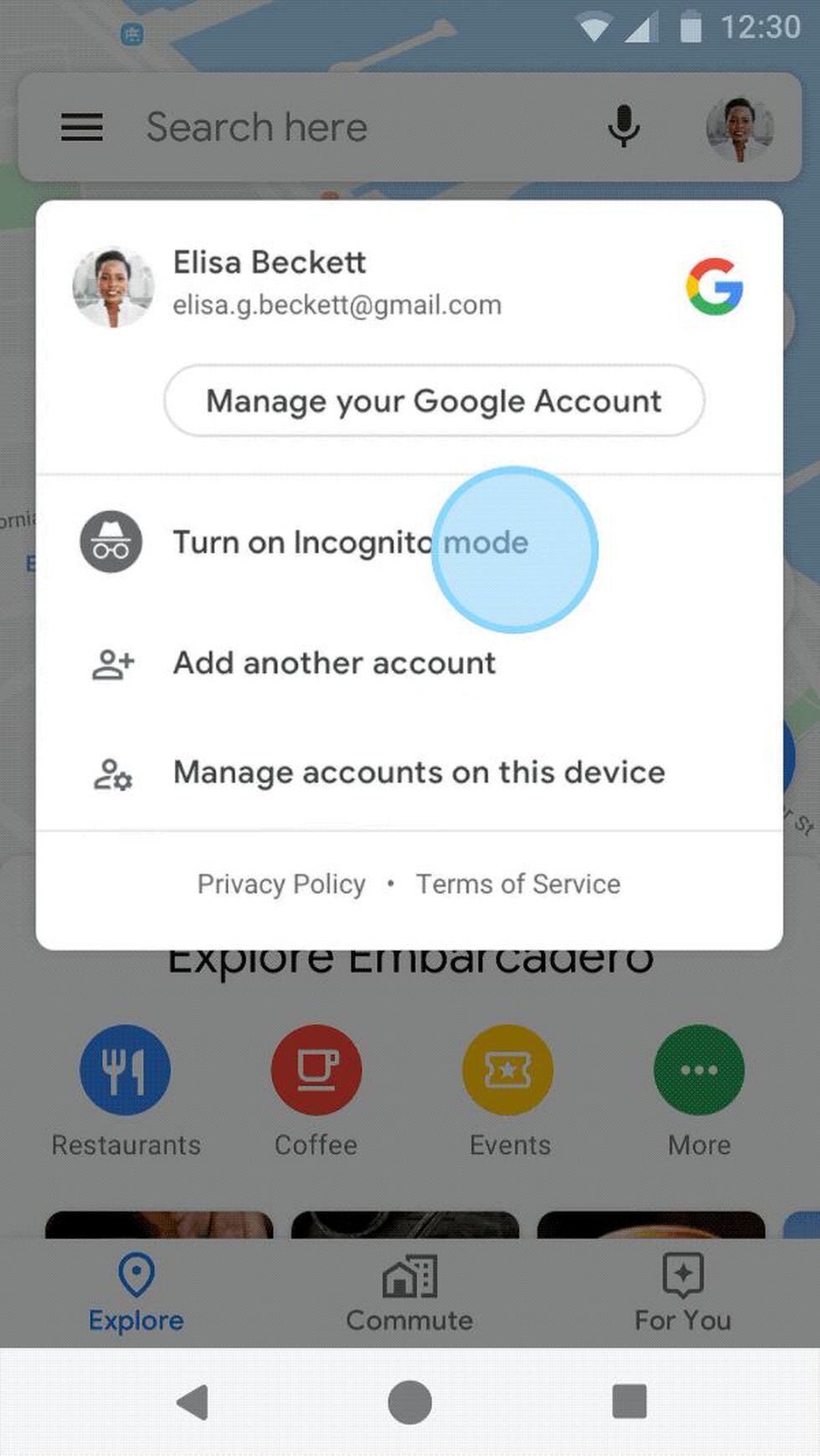Find Coffee places nearby
The width and height of the screenshot is (820, 1456).
316,1070
